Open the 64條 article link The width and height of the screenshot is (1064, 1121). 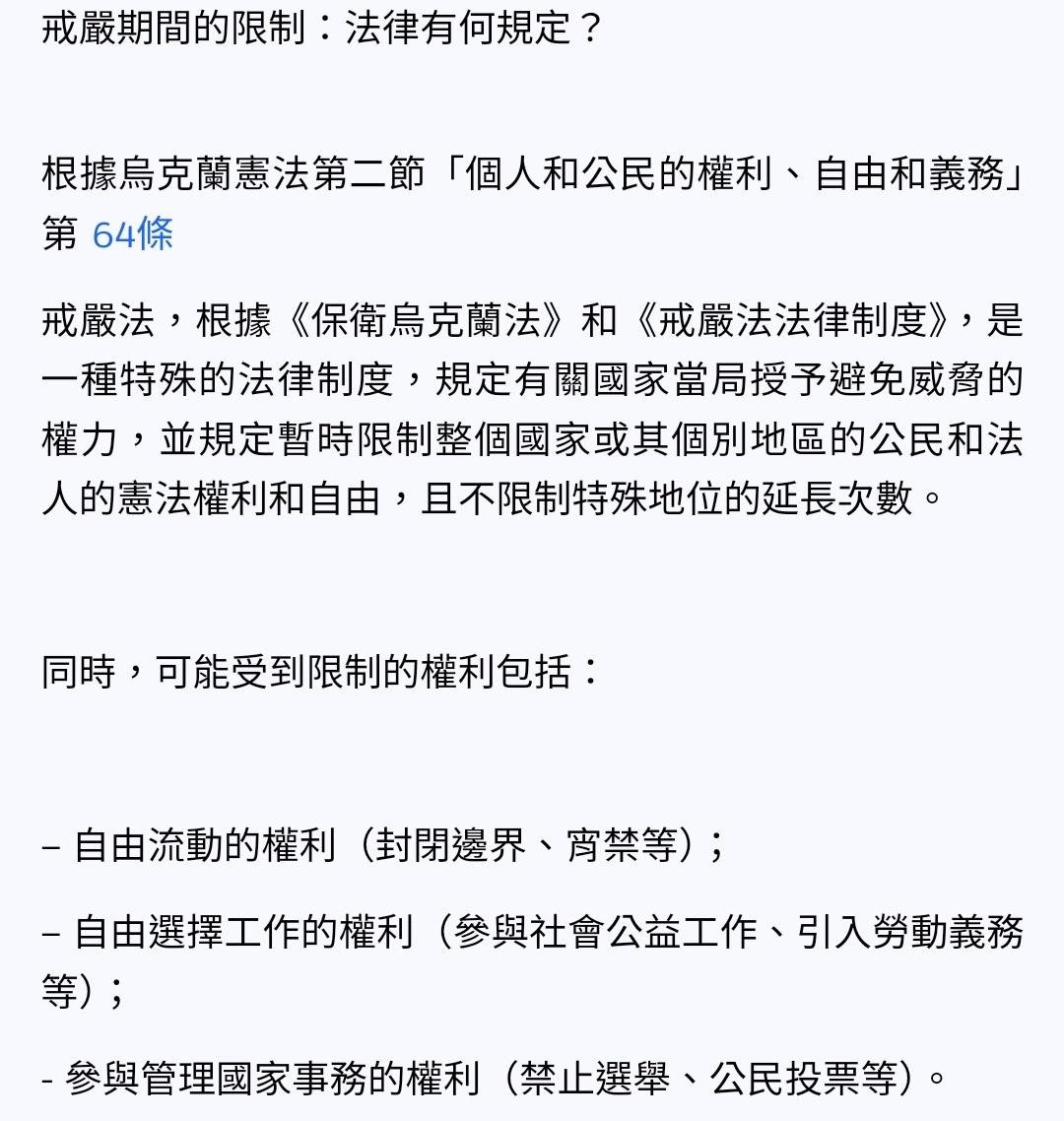[133, 234]
